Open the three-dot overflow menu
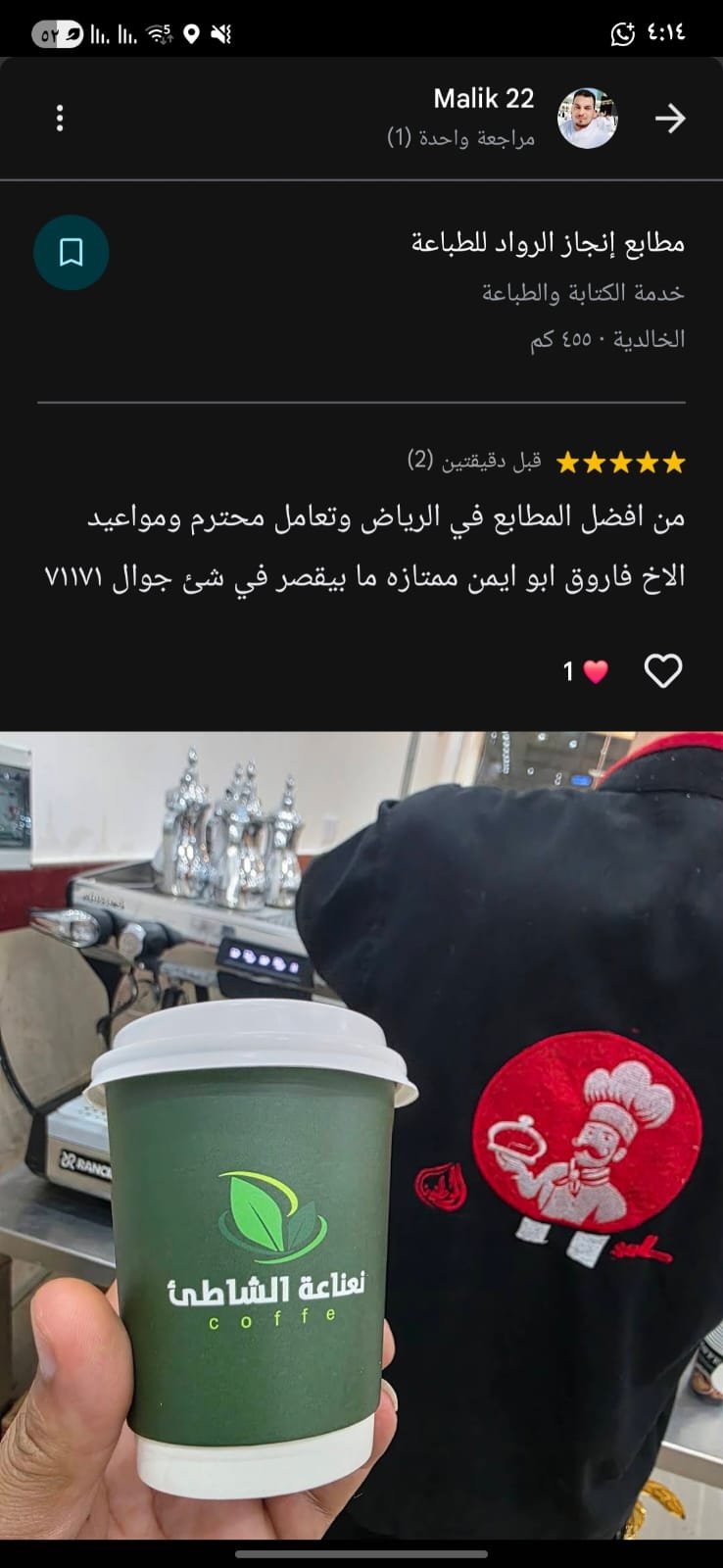Image resolution: width=723 pixels, height=1568 pixels. 60,119
